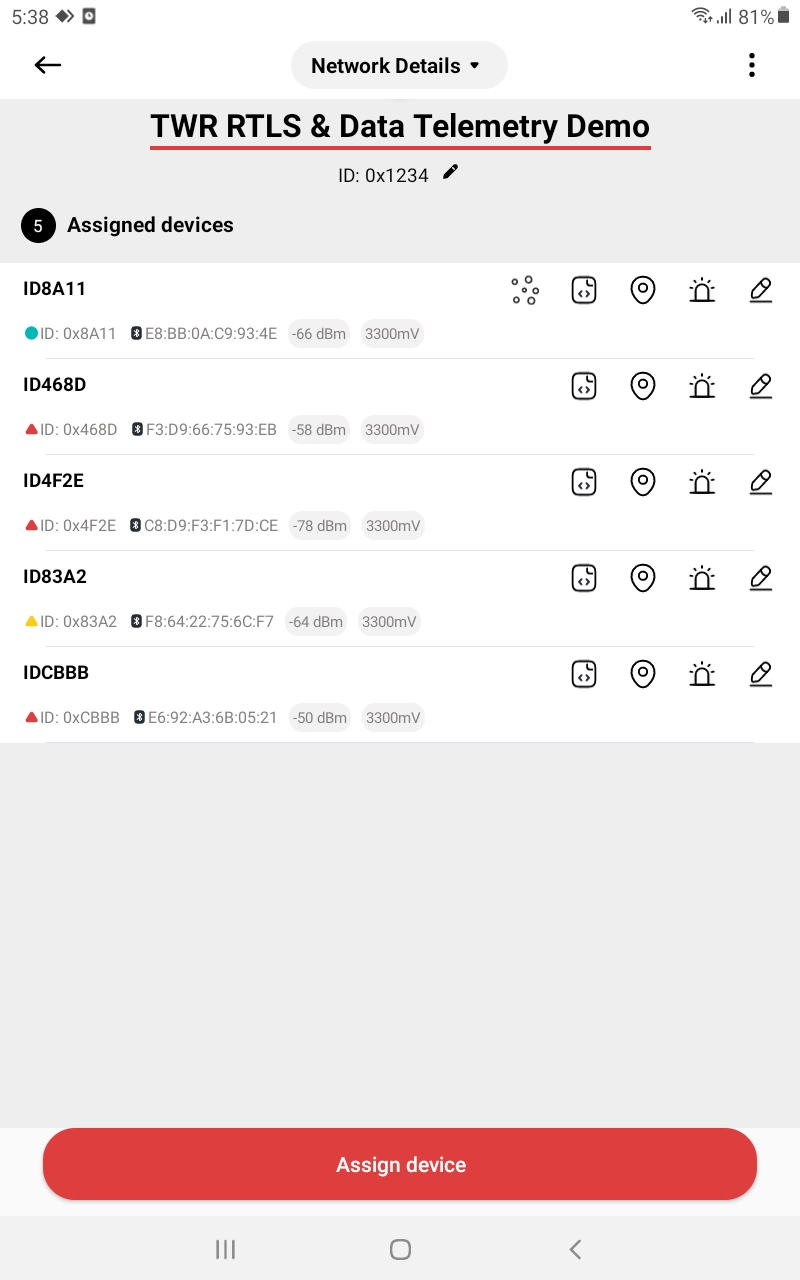800x1280 pixels.
Task: Open recent apps from the navigation bar
Action: tap(226, 1249)
